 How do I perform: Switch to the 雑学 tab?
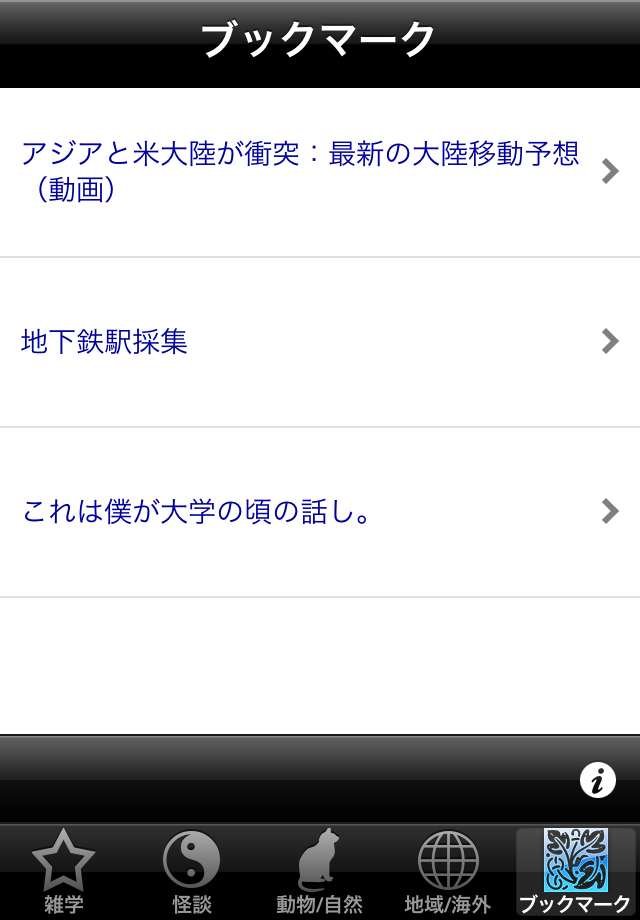[64, 872]
